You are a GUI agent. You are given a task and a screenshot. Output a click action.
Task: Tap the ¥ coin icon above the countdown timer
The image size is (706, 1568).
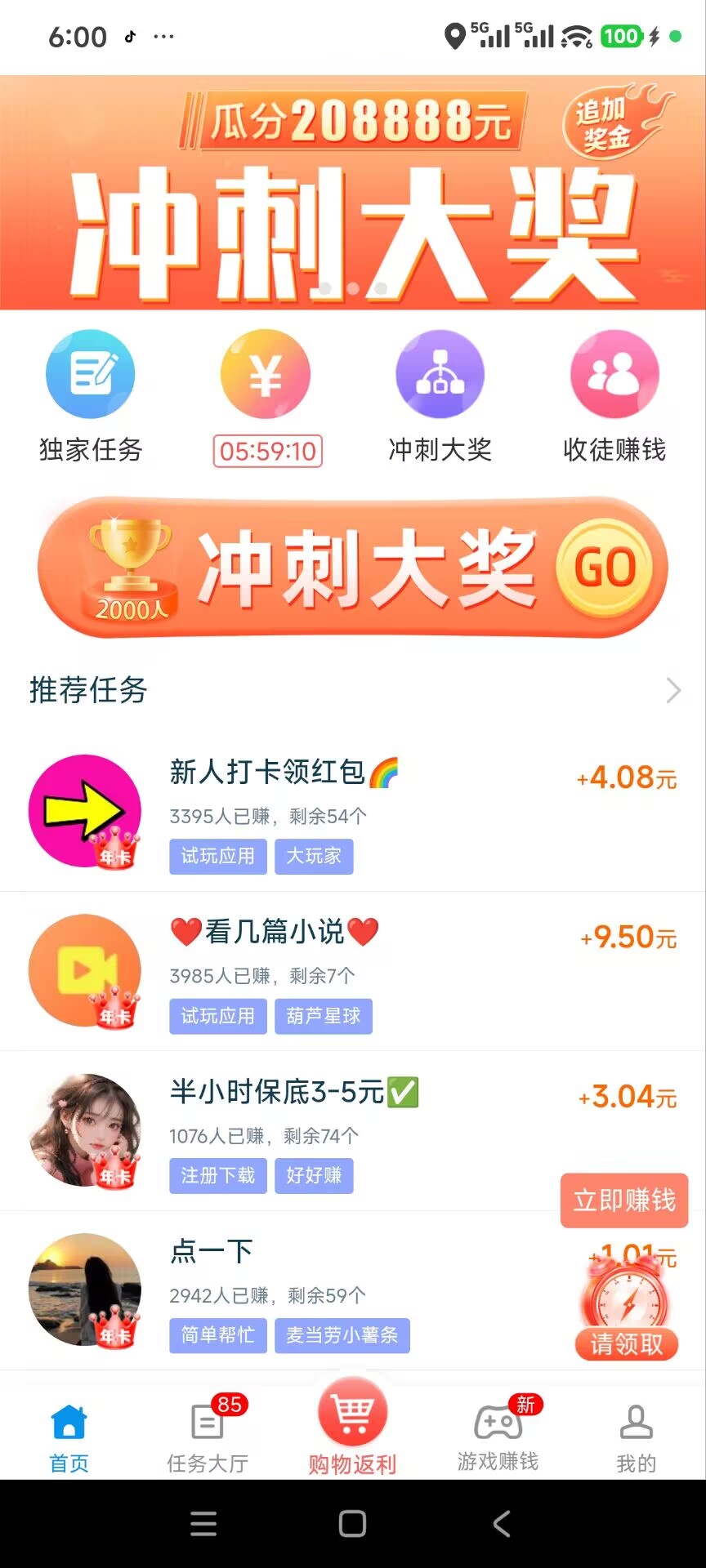click(265, 373)
